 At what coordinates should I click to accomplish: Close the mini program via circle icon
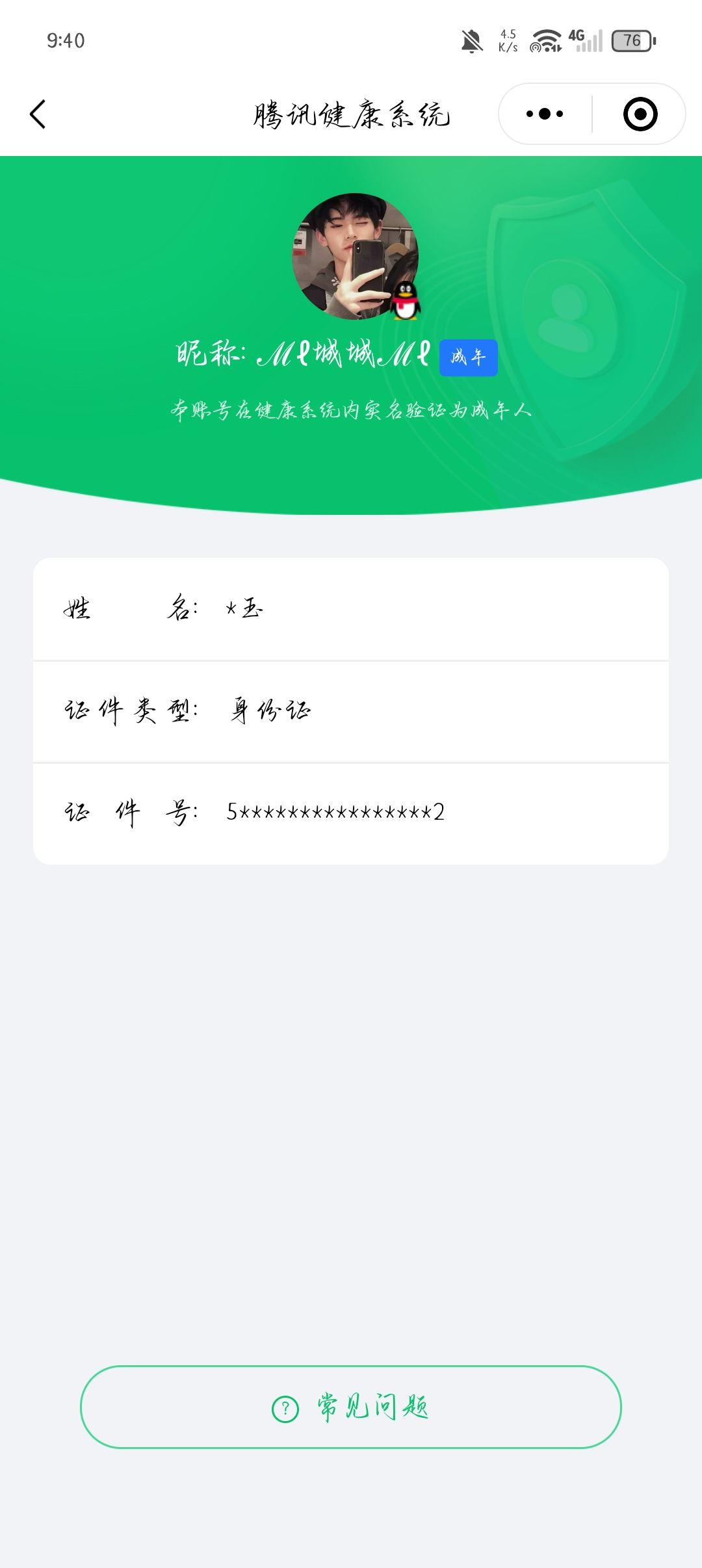pos(640,114)
